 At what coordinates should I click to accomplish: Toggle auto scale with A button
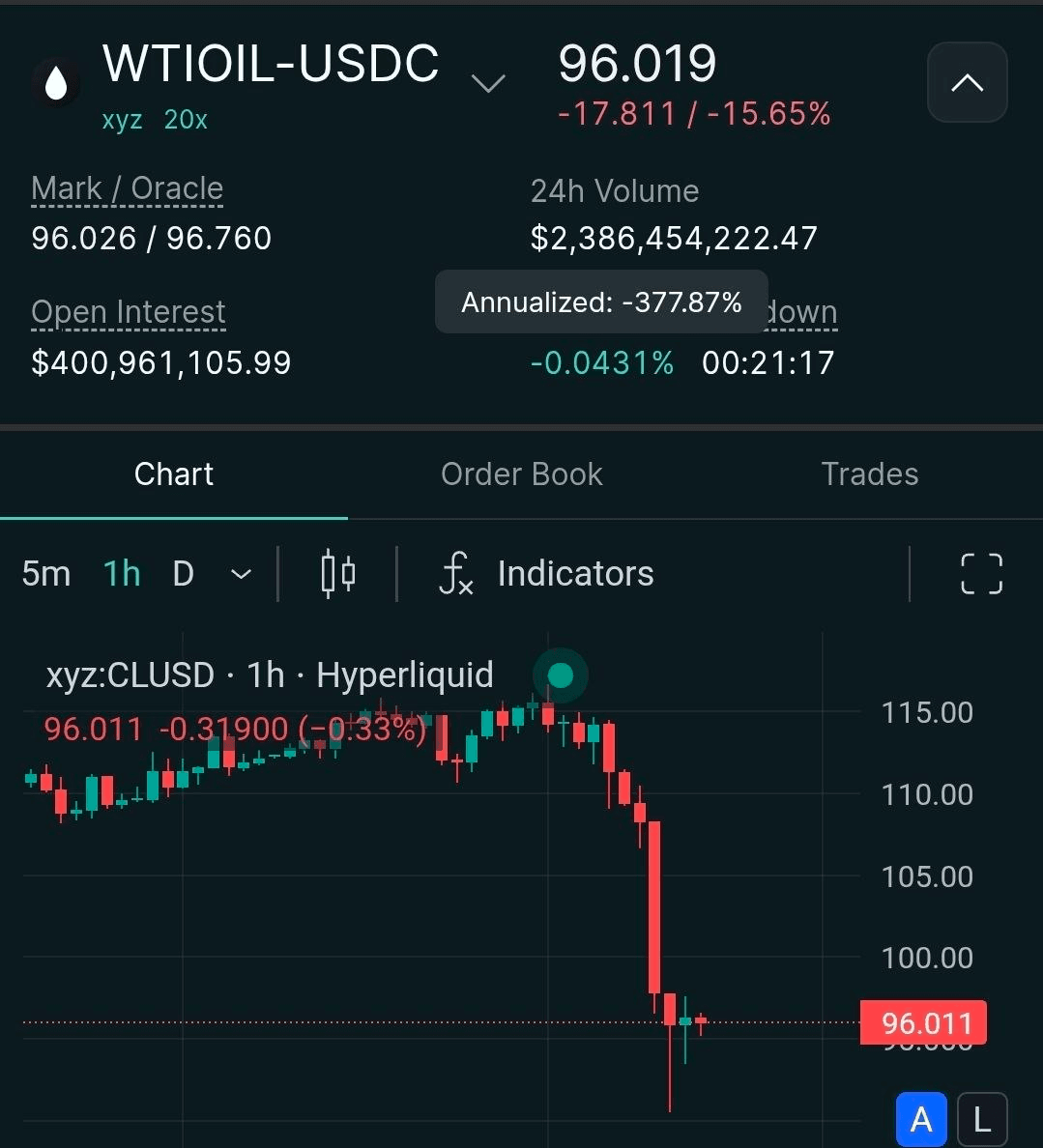921,1120
